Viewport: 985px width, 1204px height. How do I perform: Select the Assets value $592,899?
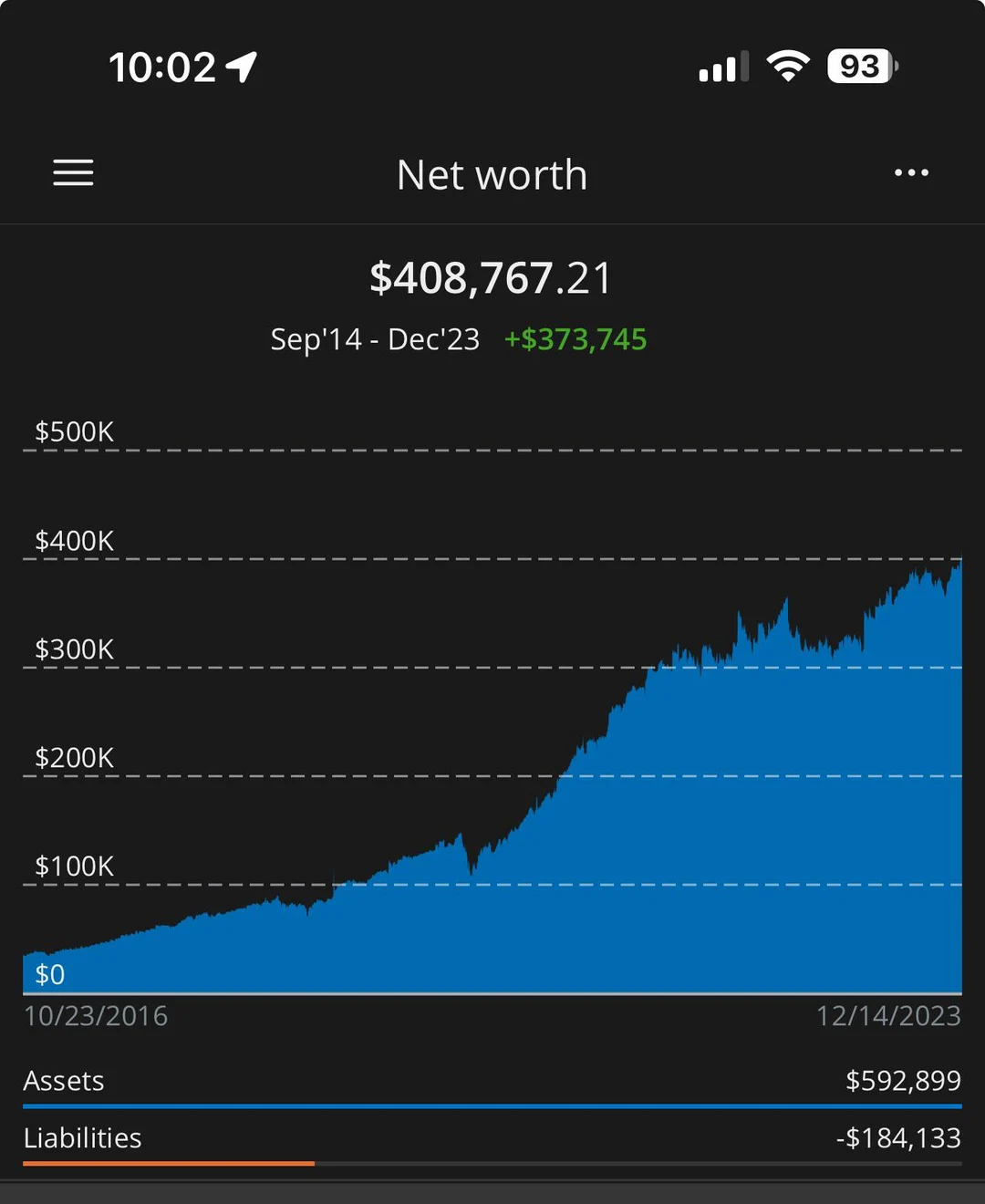[904, 1081]
